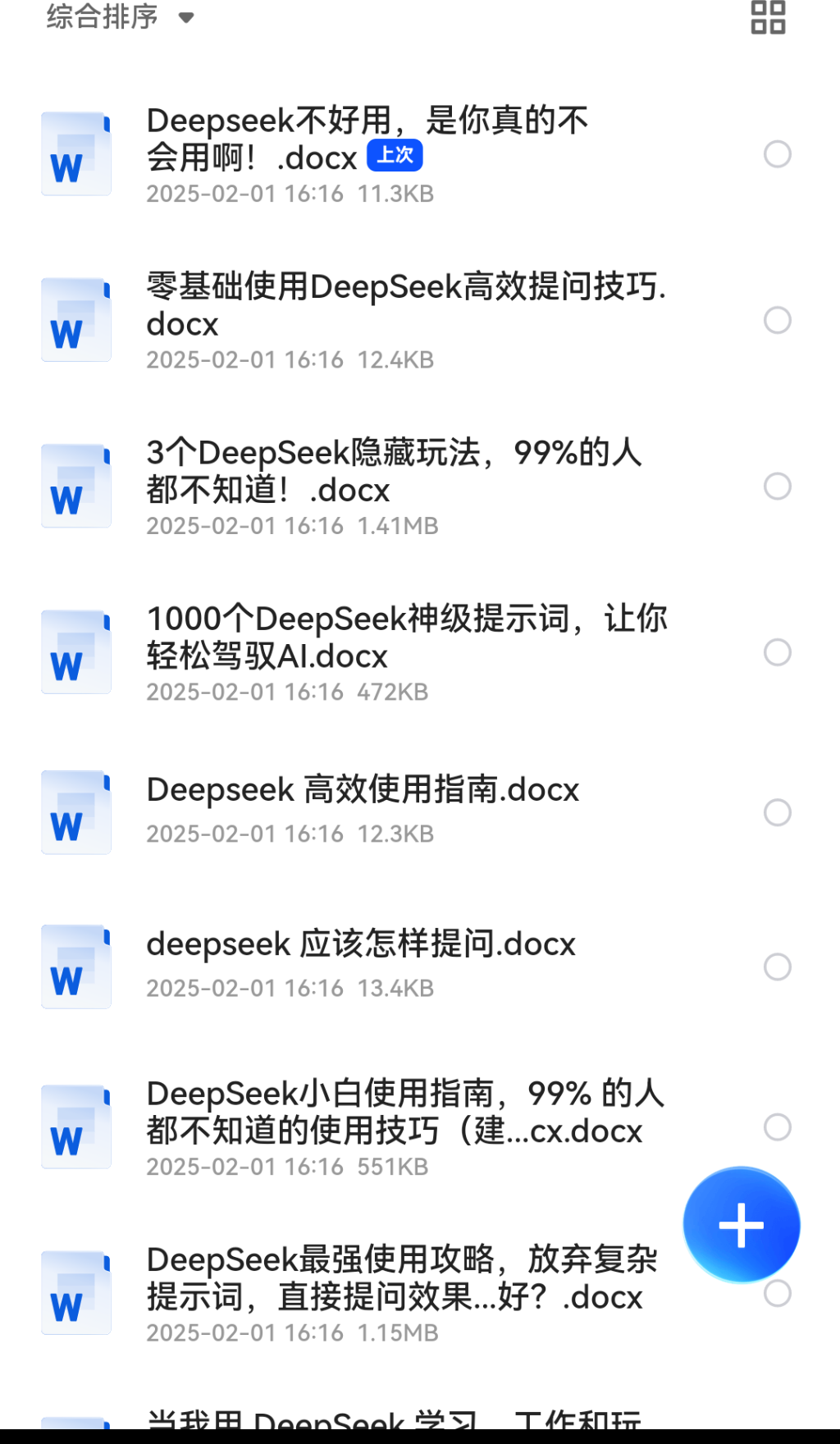This screenshot has width=840, height=1444.
Task: Tap the Word icon of 1000个DeepSeek神级提示词
Action: coord(75,651)
